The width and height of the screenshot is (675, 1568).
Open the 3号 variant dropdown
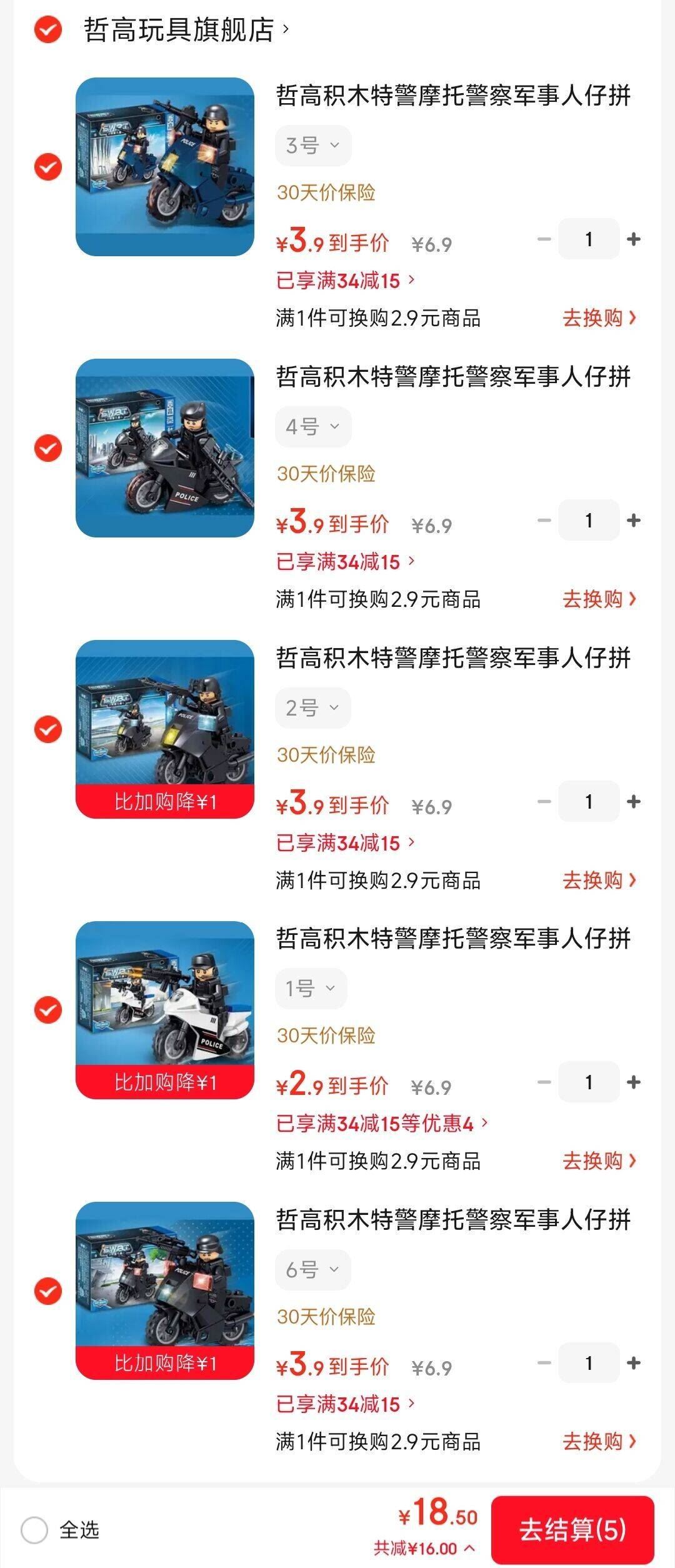coord(314,145)
